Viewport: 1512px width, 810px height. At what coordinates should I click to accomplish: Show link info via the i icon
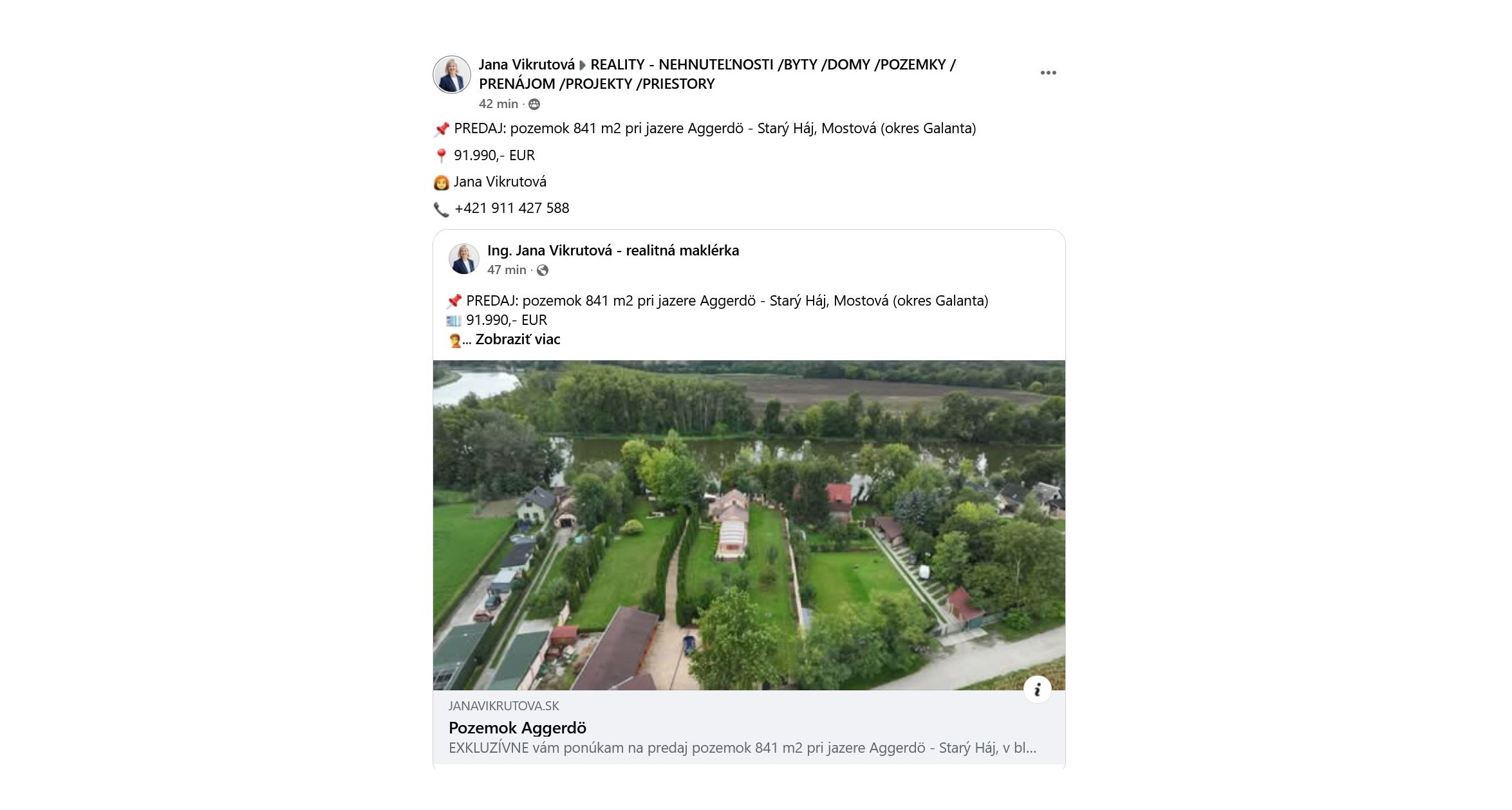pyautogui.click(x=1037, y=690)
